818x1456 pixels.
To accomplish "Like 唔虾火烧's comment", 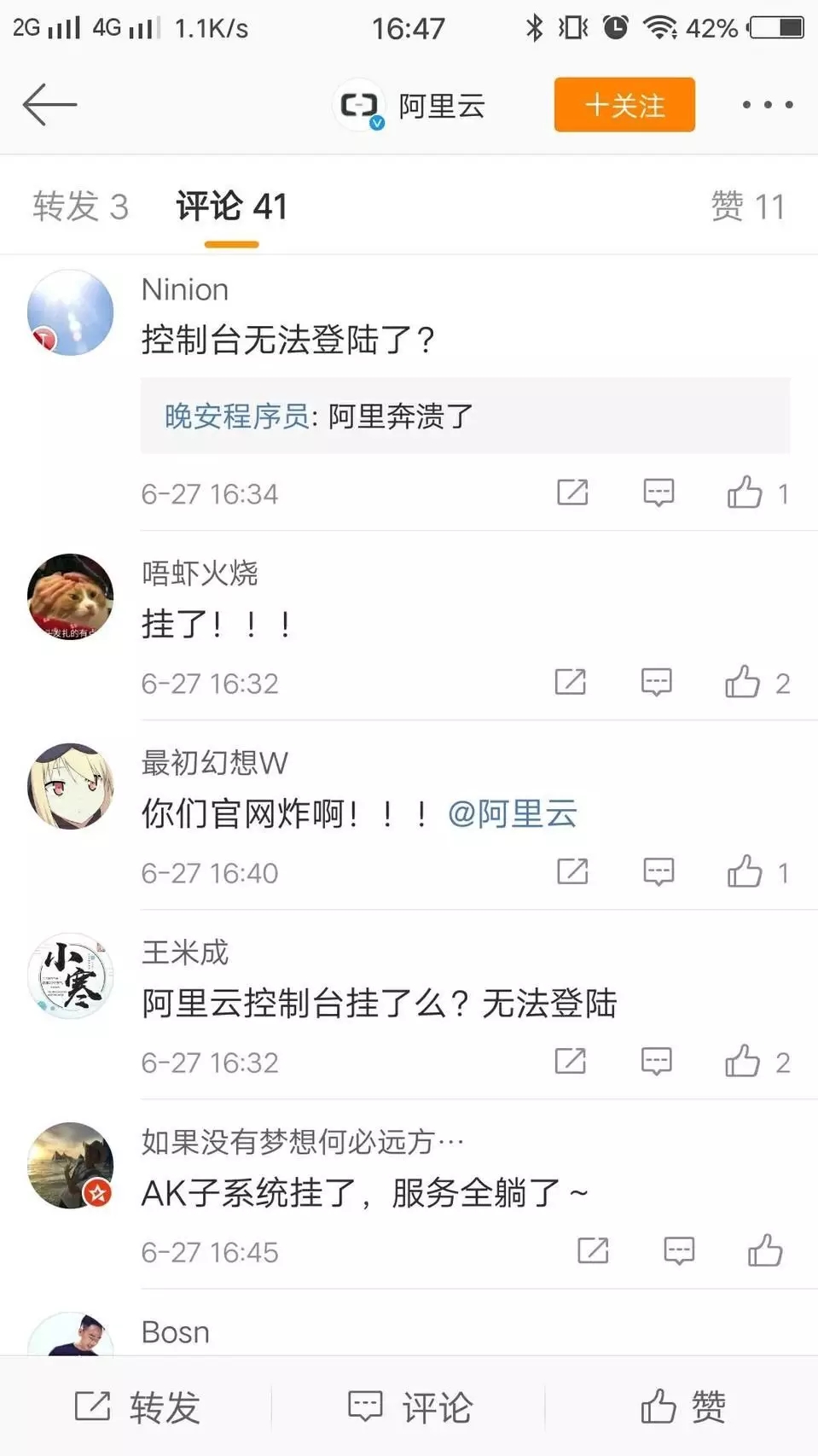I will pos(742,683).
